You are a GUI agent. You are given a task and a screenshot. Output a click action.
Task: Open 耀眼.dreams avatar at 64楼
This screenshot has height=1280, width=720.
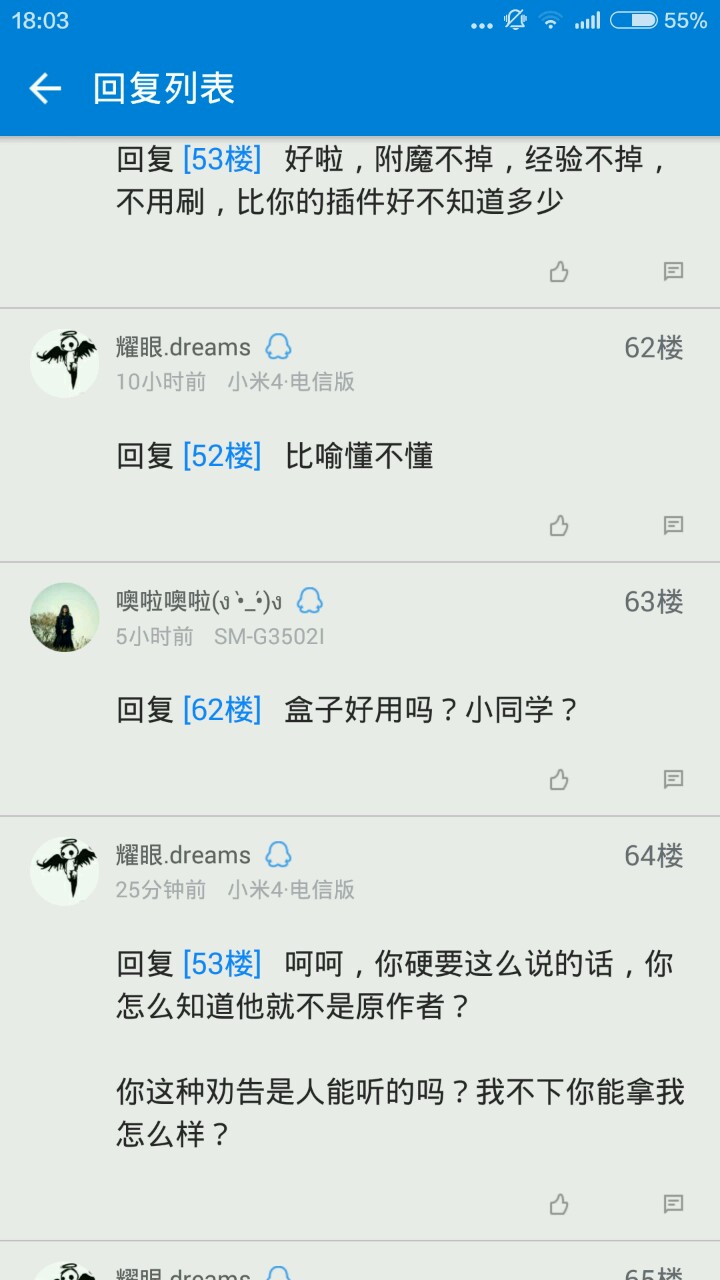[65, 871]
